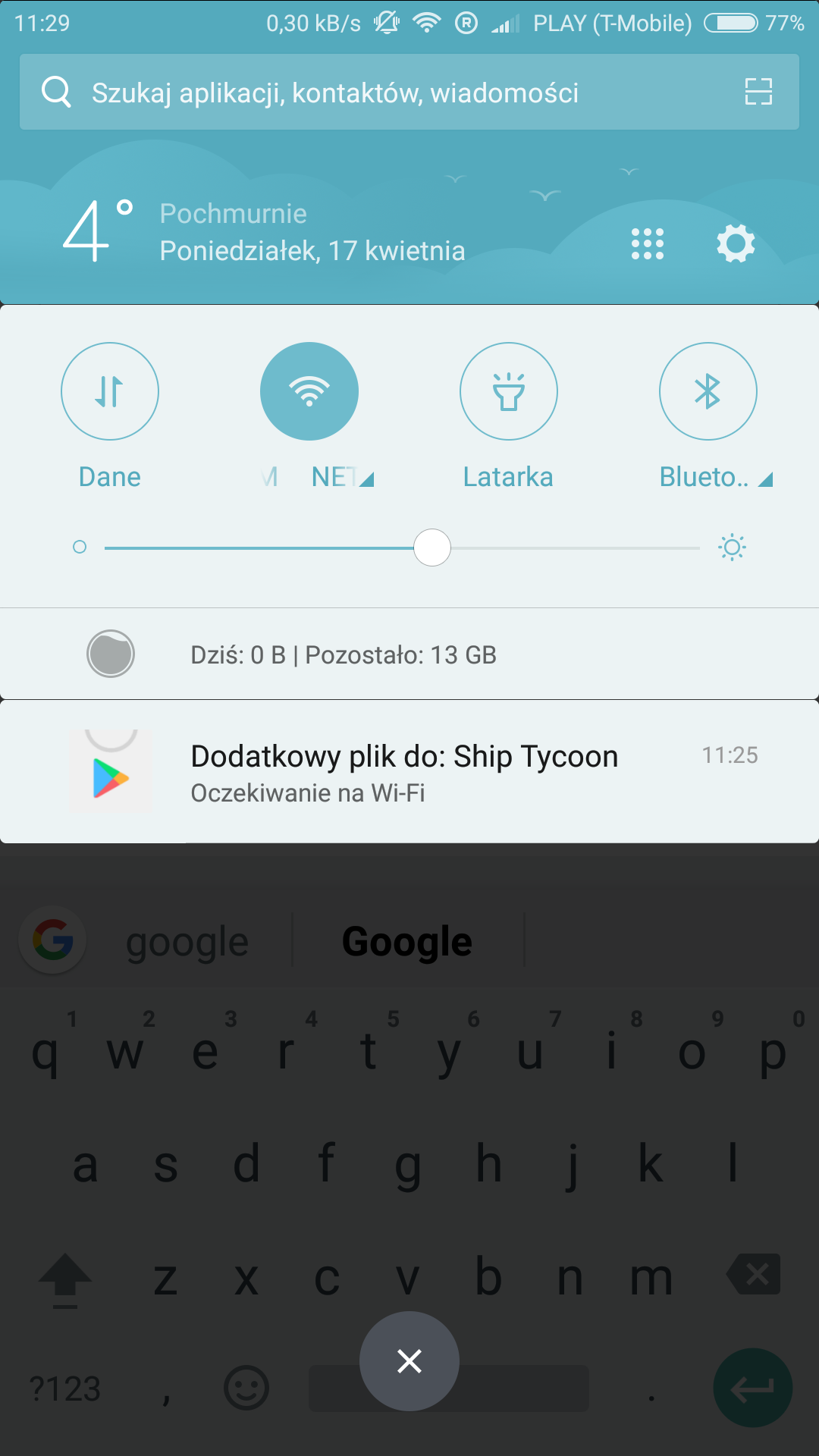Expand the Wi-Fi network list arrow
The width and height of the screenshot is (819, 1456).
[367, 479]
